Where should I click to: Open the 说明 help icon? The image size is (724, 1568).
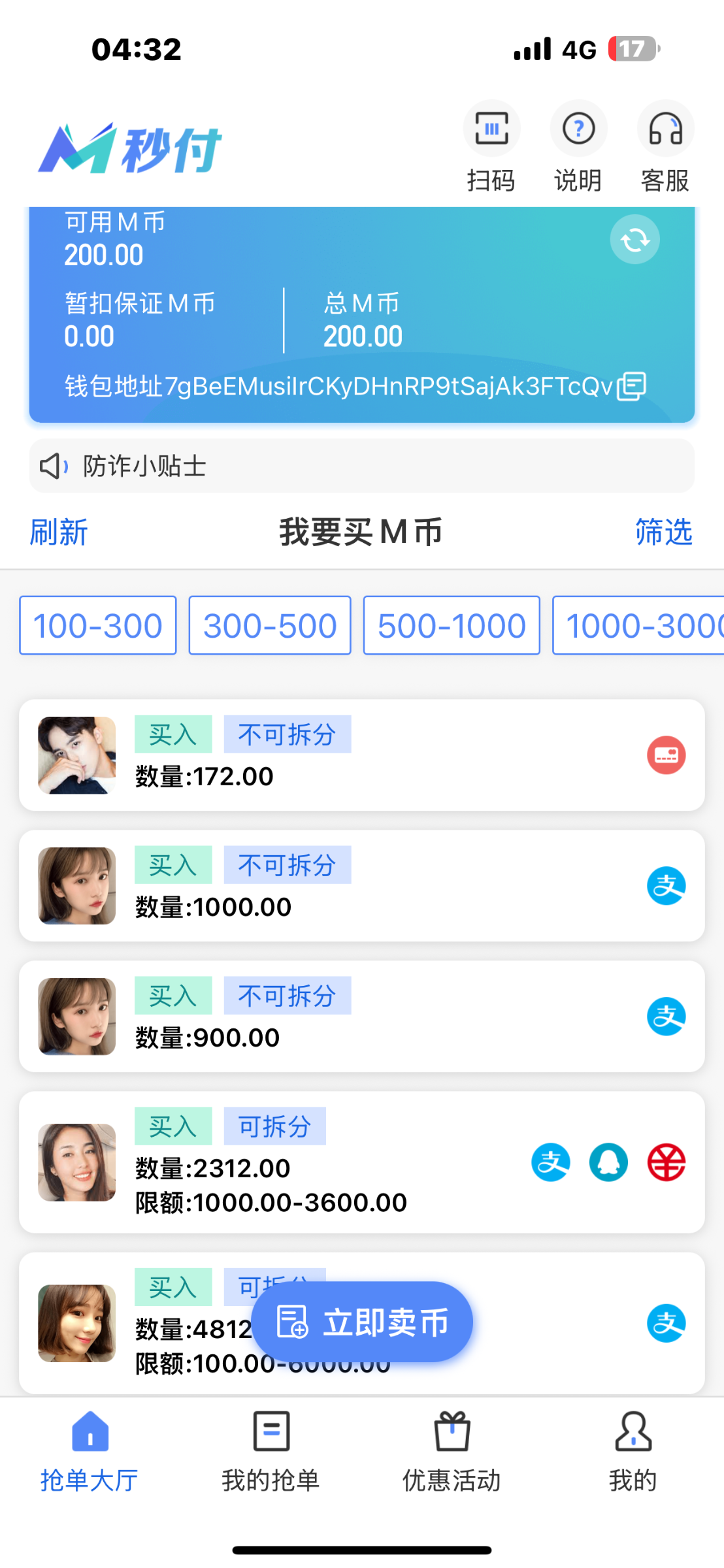click(x=578, y=129)
